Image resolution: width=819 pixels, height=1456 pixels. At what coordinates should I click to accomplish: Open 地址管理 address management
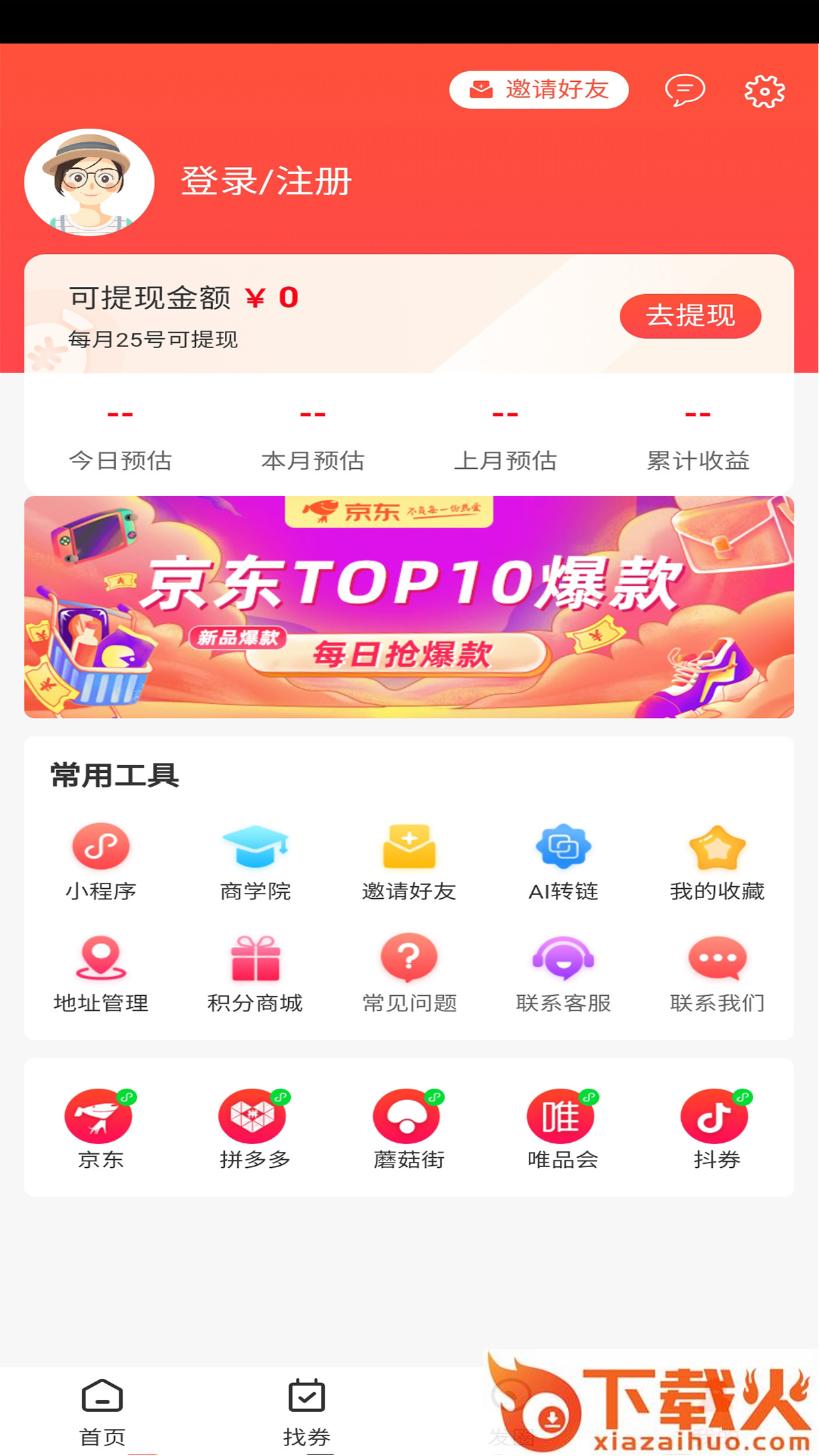pyautogui.click(x=101, y=973)
